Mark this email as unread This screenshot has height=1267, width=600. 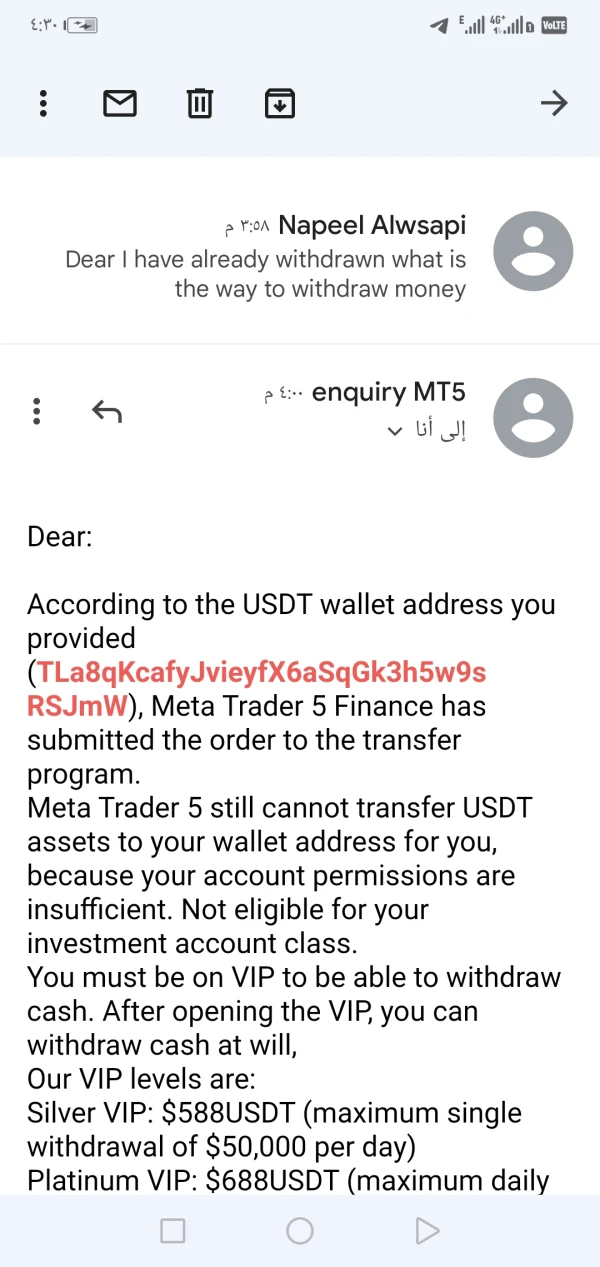tap(120, 103)
